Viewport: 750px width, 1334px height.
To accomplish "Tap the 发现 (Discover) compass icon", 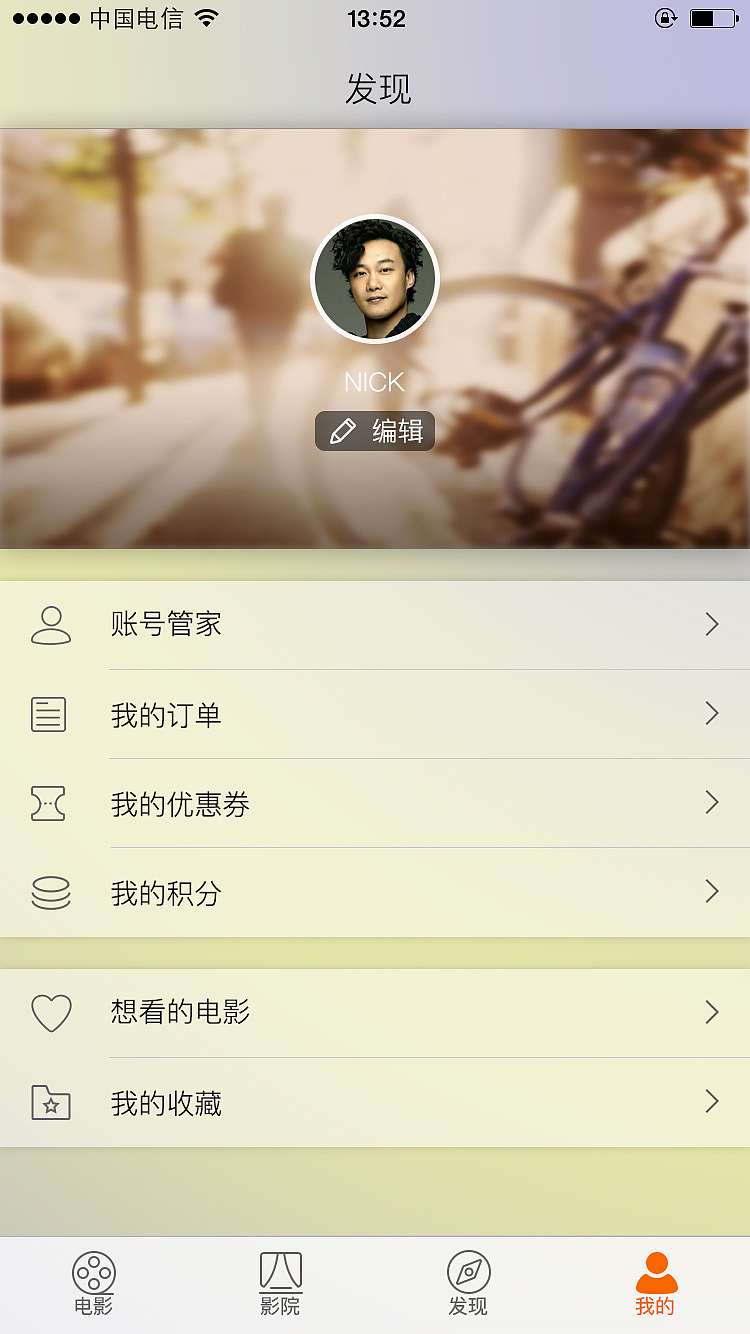I will pos(467,1272).
